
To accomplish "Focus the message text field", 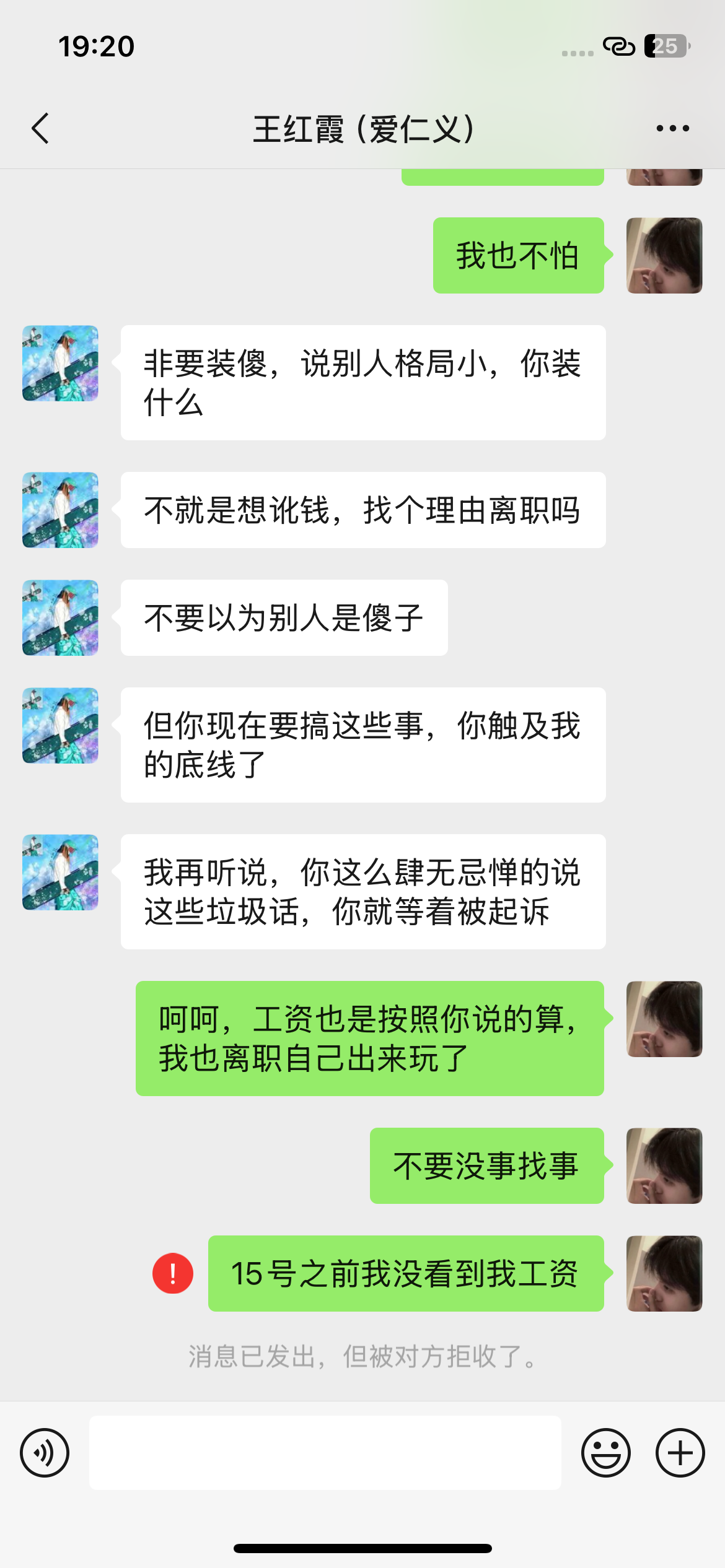I will click(325, 1453).
